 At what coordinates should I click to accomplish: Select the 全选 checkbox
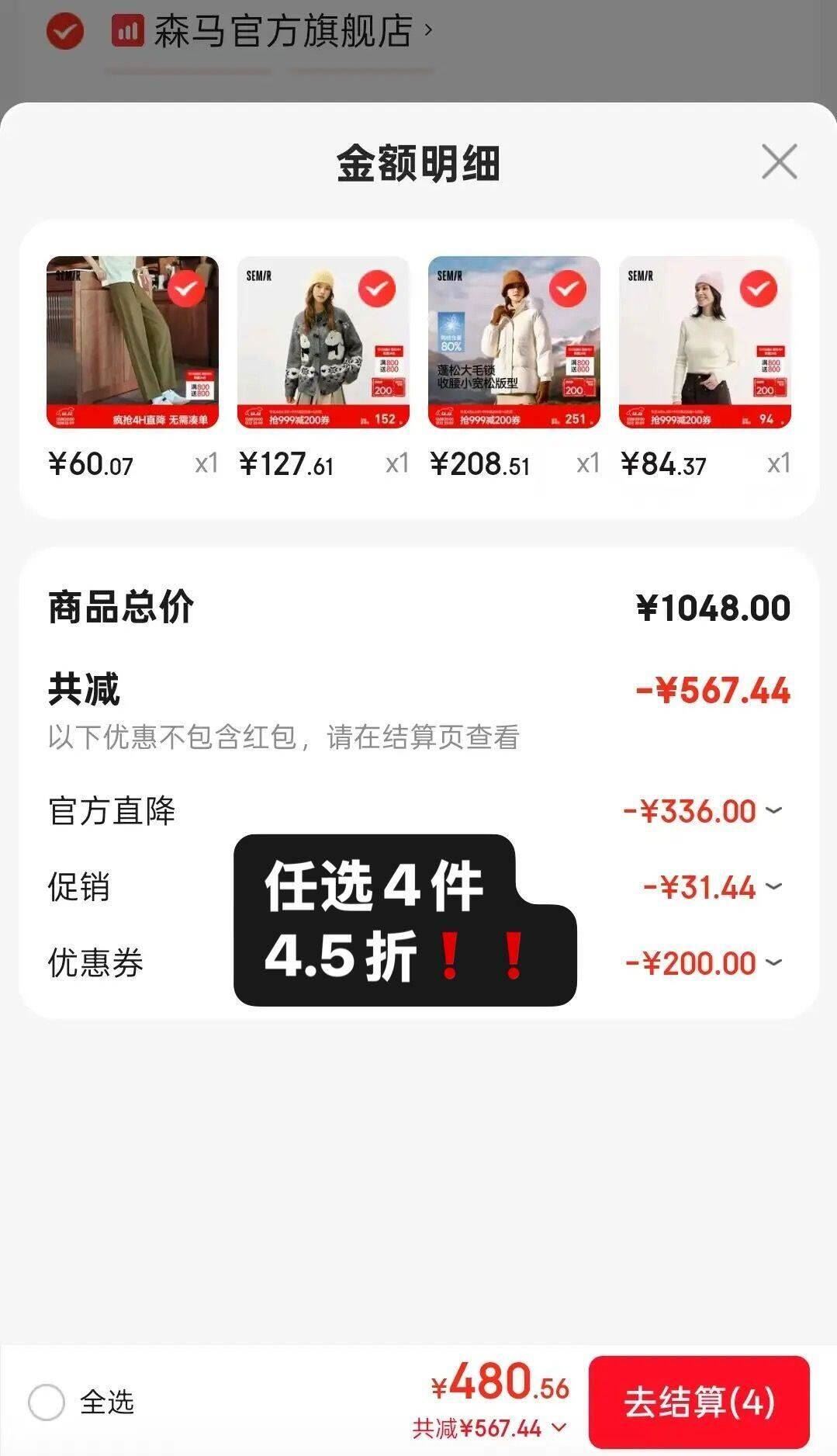click(x=47, y=1402)
